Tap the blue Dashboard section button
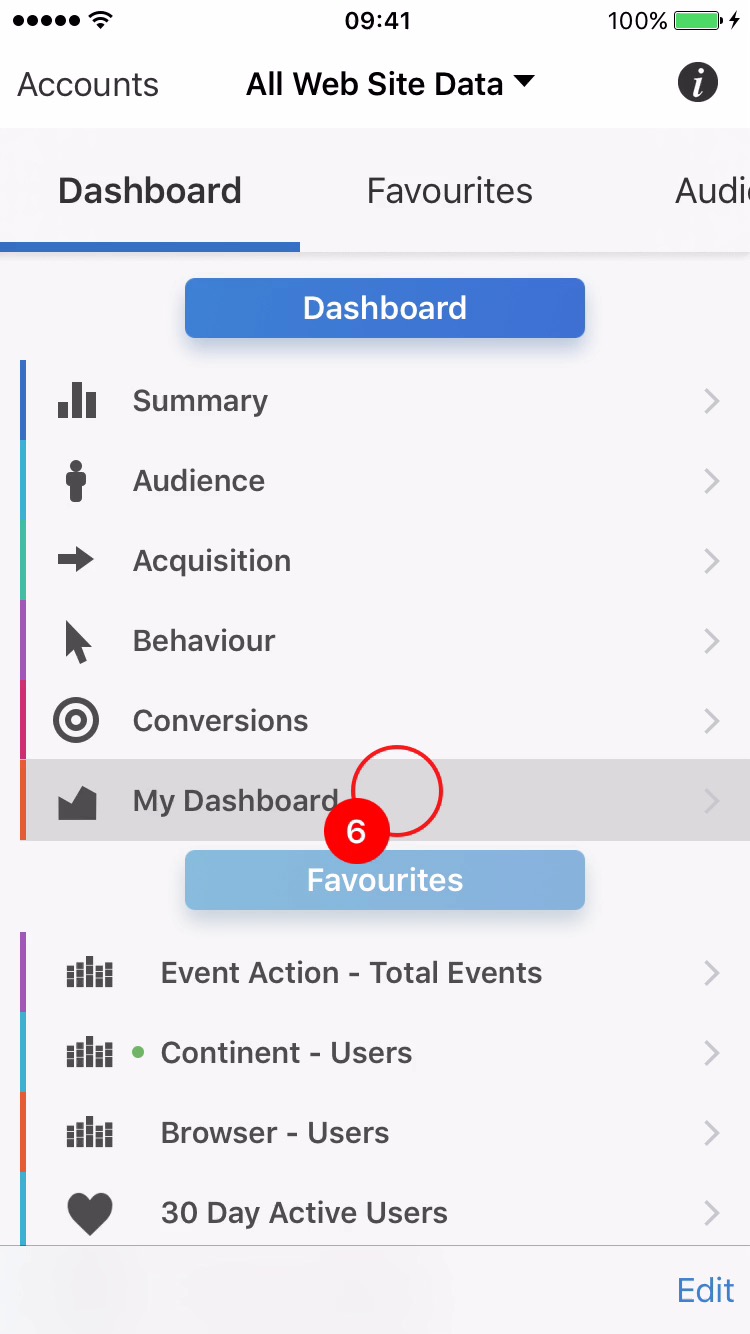The width and height of the screenshot is (750, 1334). 385,308
